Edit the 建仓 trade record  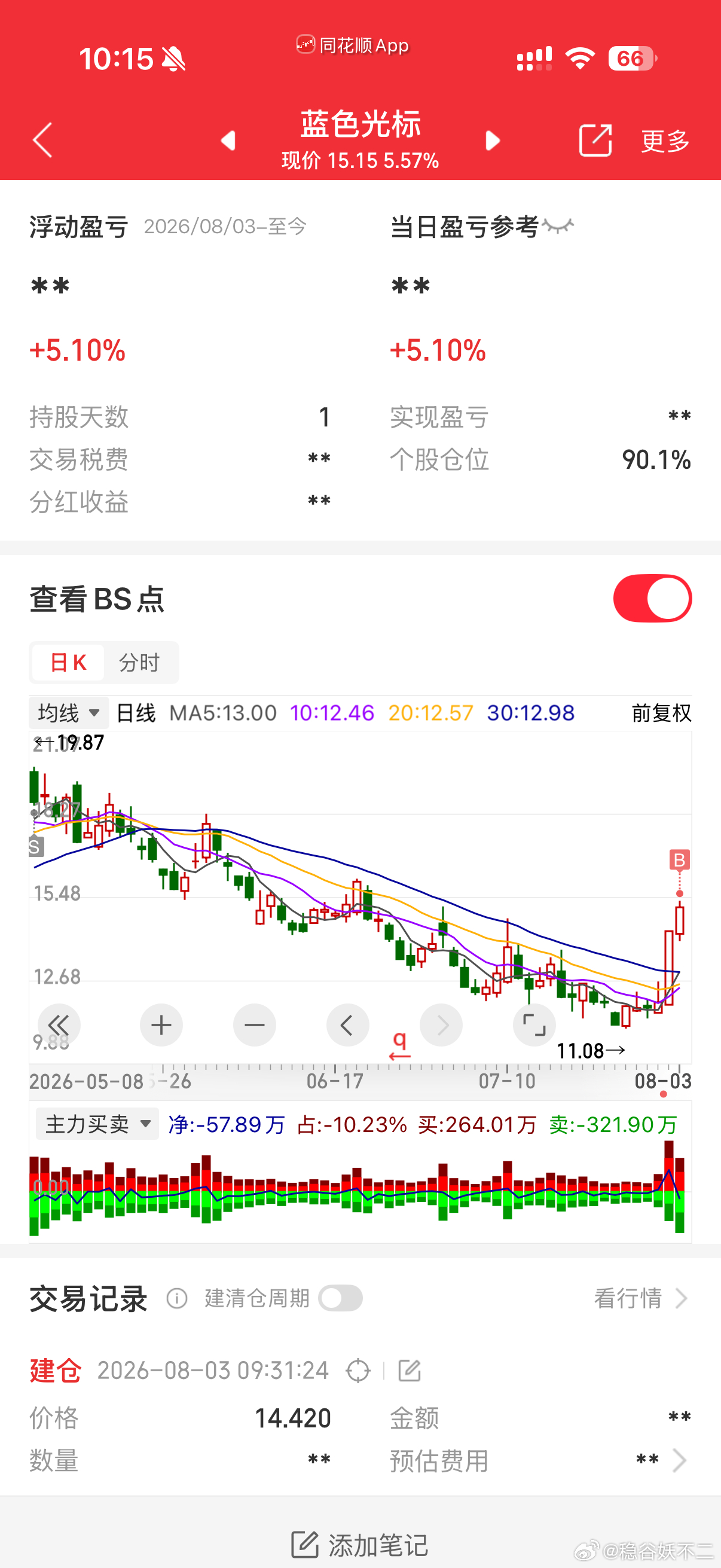click(x=410, y=1371)
